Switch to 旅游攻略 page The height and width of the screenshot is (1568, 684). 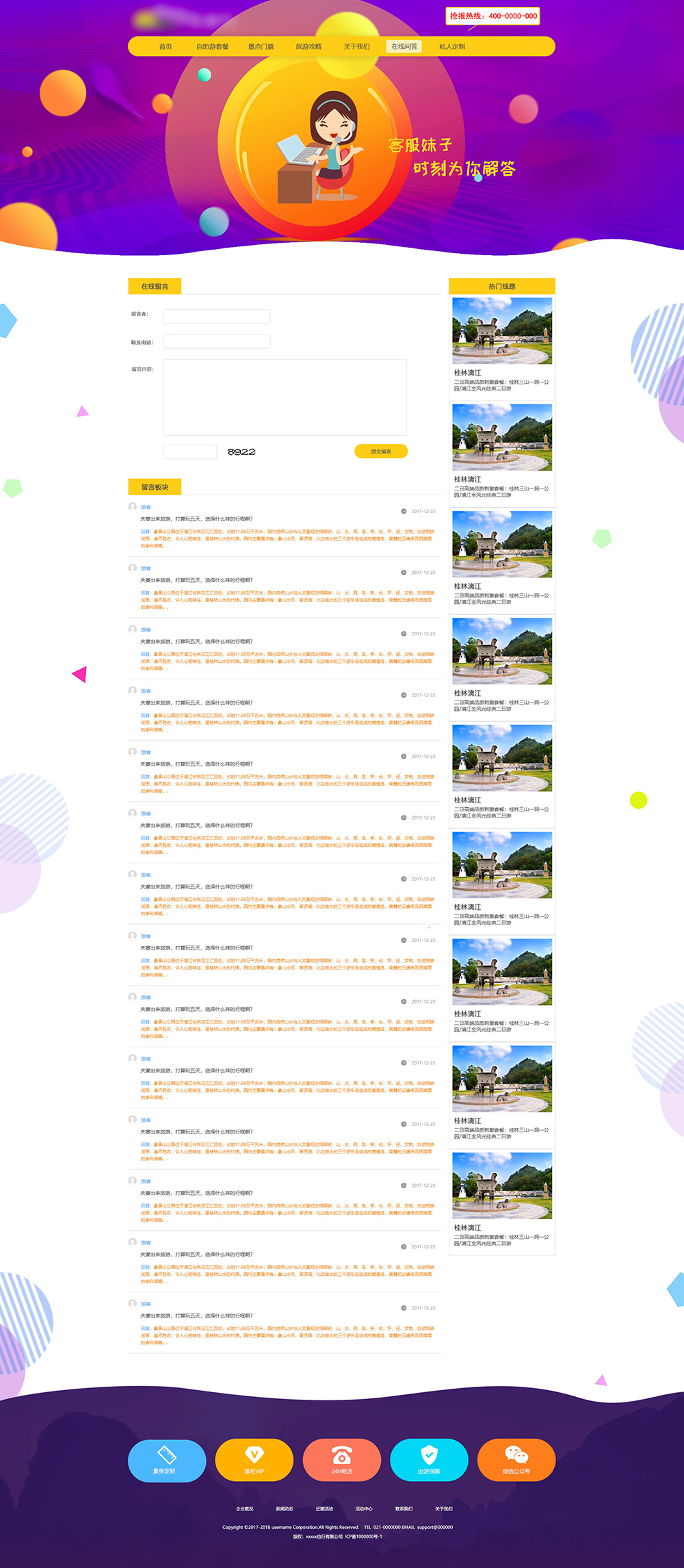(x=308, y=47)
